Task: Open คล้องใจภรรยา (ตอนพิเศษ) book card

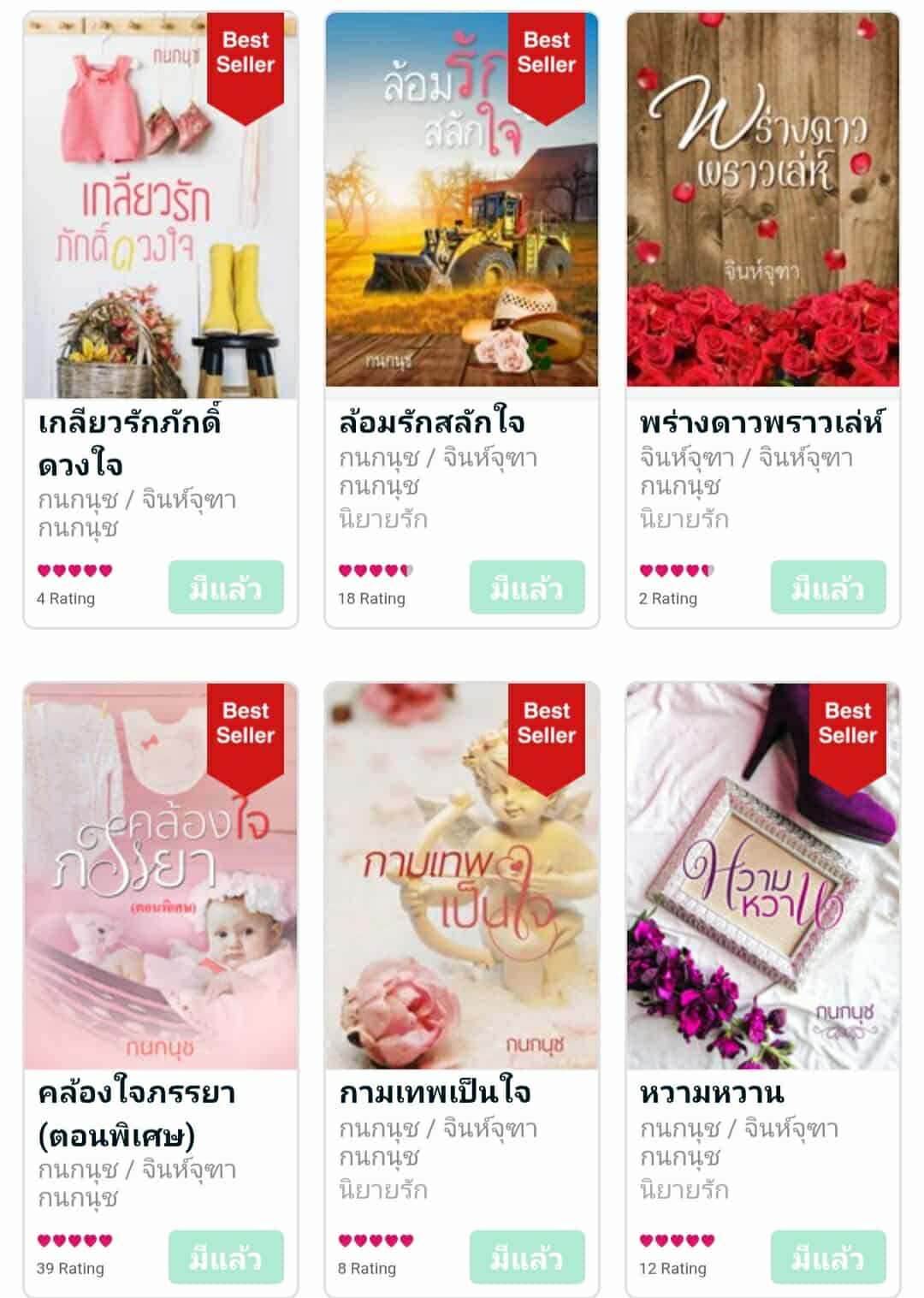Action: click(161, 875)
